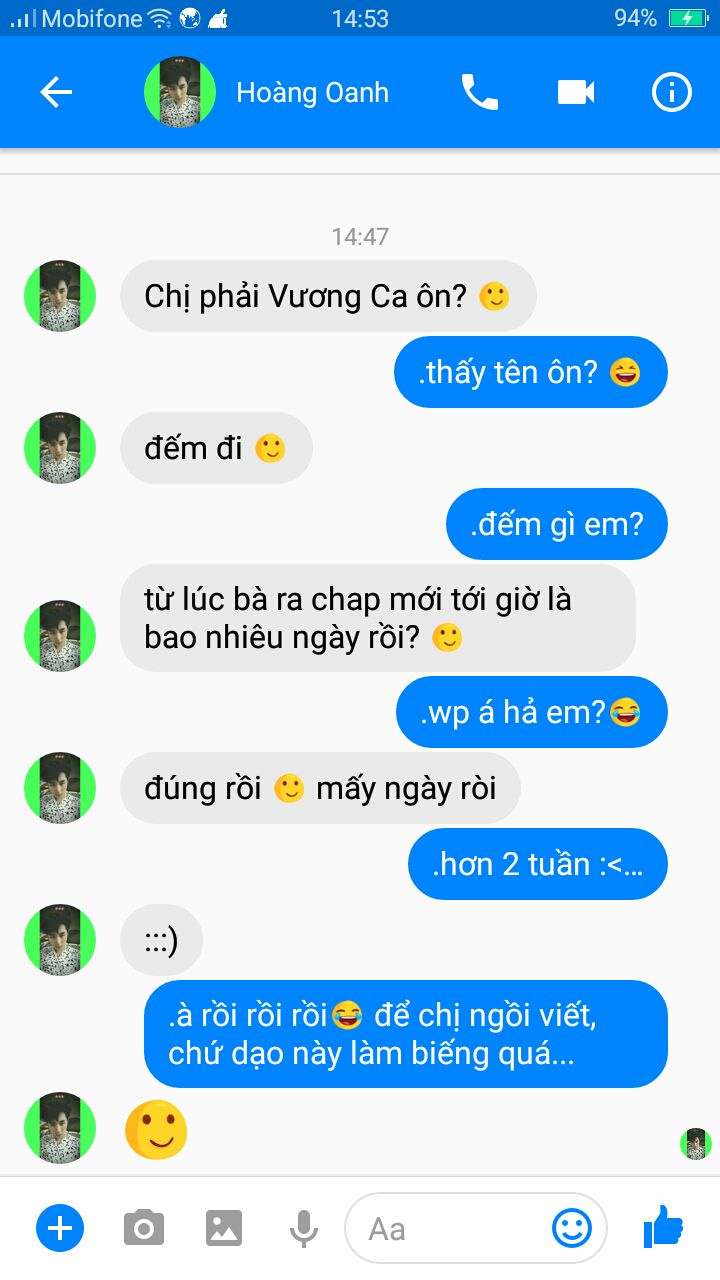720x1280 pixels.
Task: Start a voice call with Hoàng Oanh
Action: point(479,93)
